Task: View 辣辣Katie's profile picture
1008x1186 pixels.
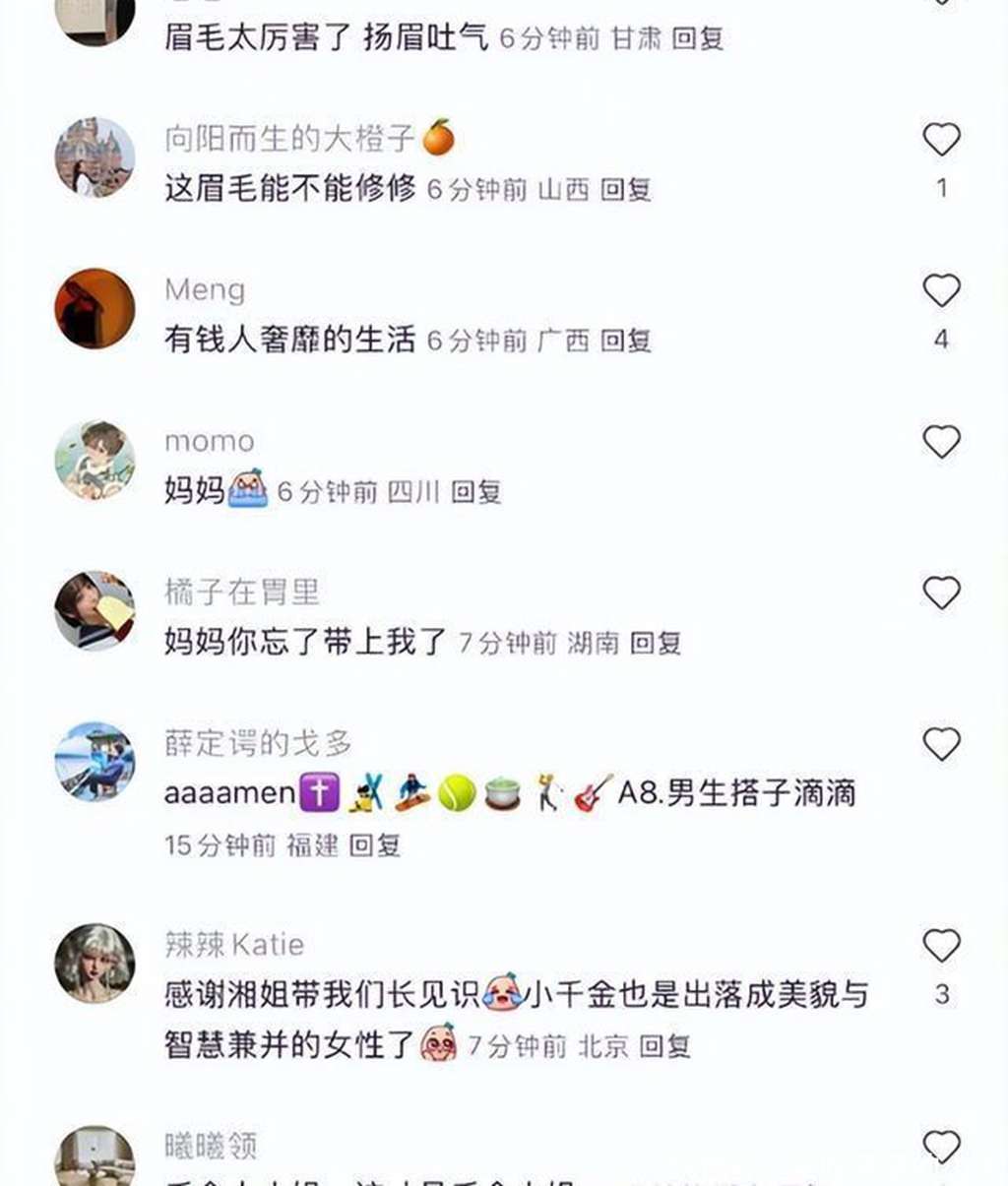Action: click(94, 963)
